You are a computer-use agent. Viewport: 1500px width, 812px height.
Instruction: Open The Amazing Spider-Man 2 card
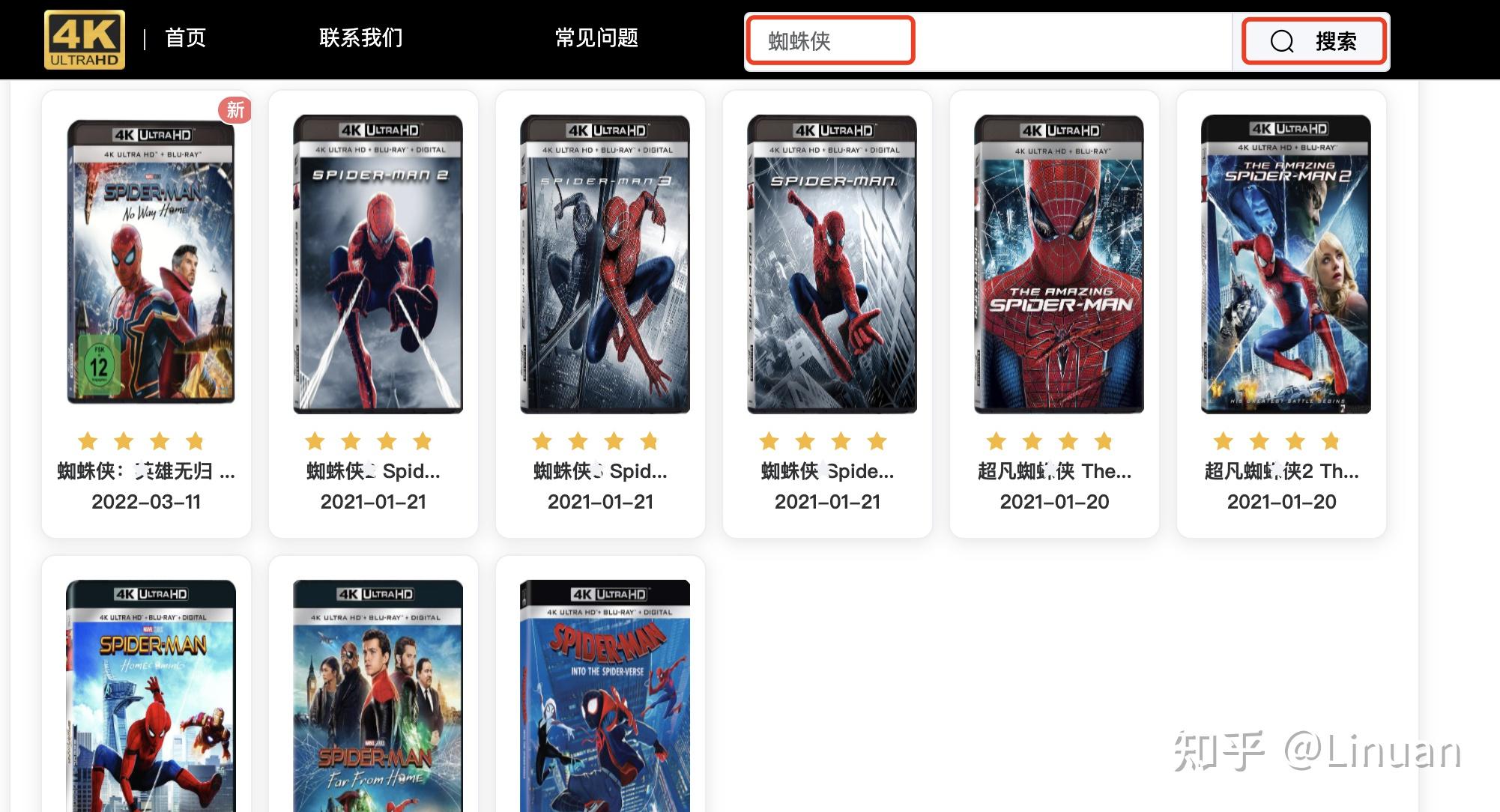(x=1286, y=264)
